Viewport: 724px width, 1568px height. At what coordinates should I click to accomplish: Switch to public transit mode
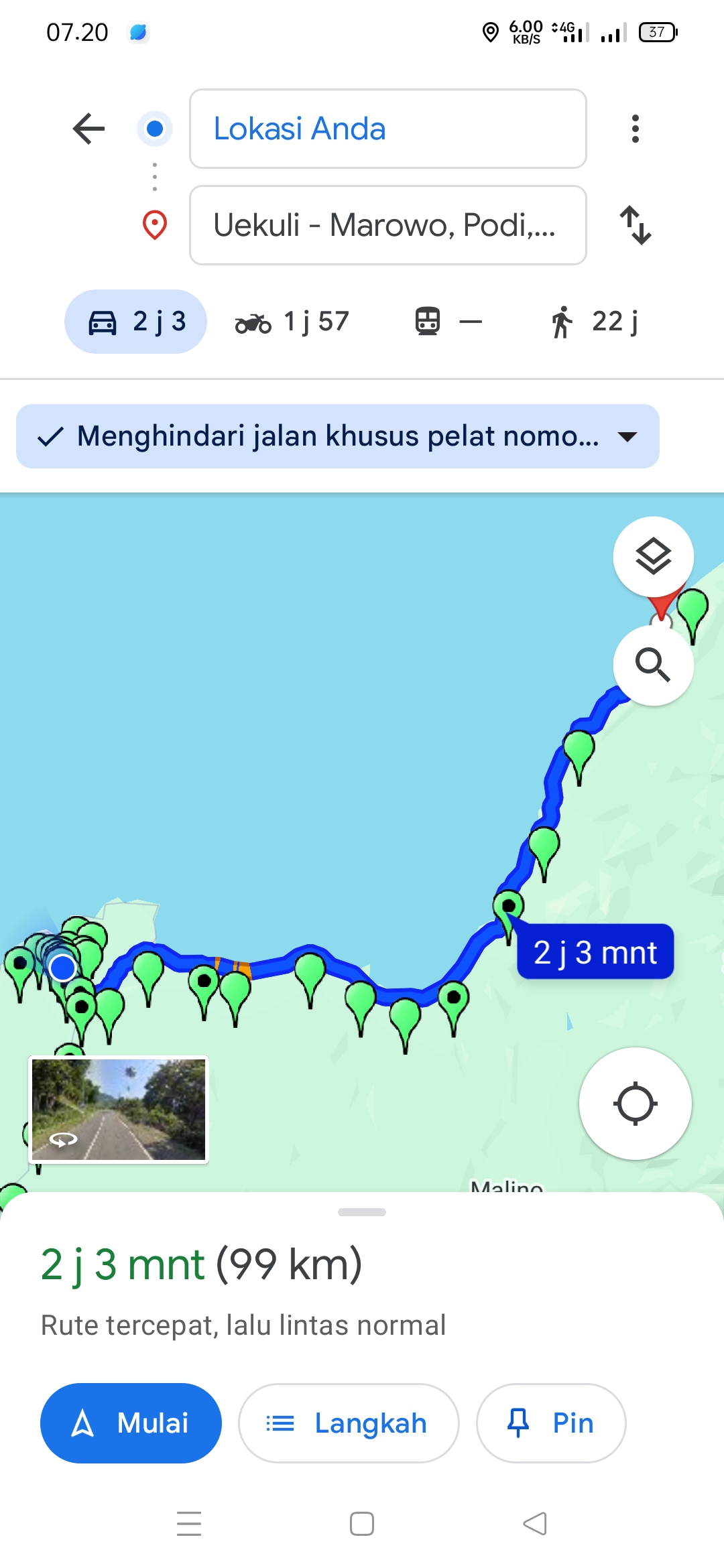(448, 322)
